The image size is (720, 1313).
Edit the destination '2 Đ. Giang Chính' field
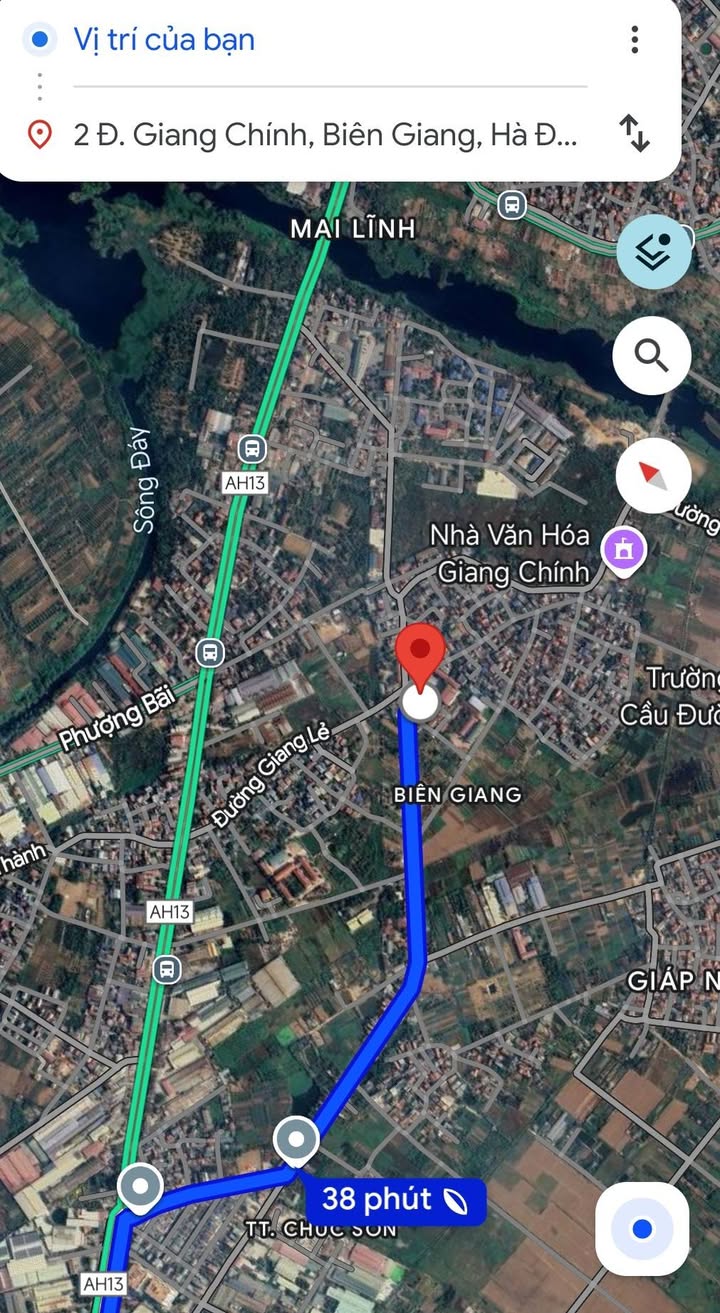pyautogui.click(x=325, y=135)
